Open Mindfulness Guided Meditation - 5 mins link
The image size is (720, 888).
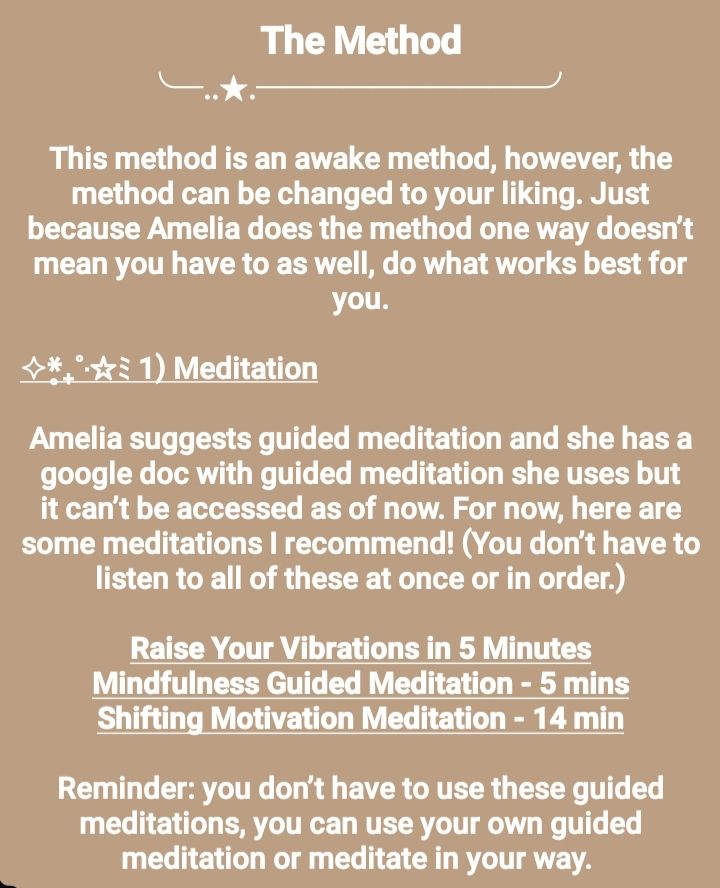click(360, 683)
